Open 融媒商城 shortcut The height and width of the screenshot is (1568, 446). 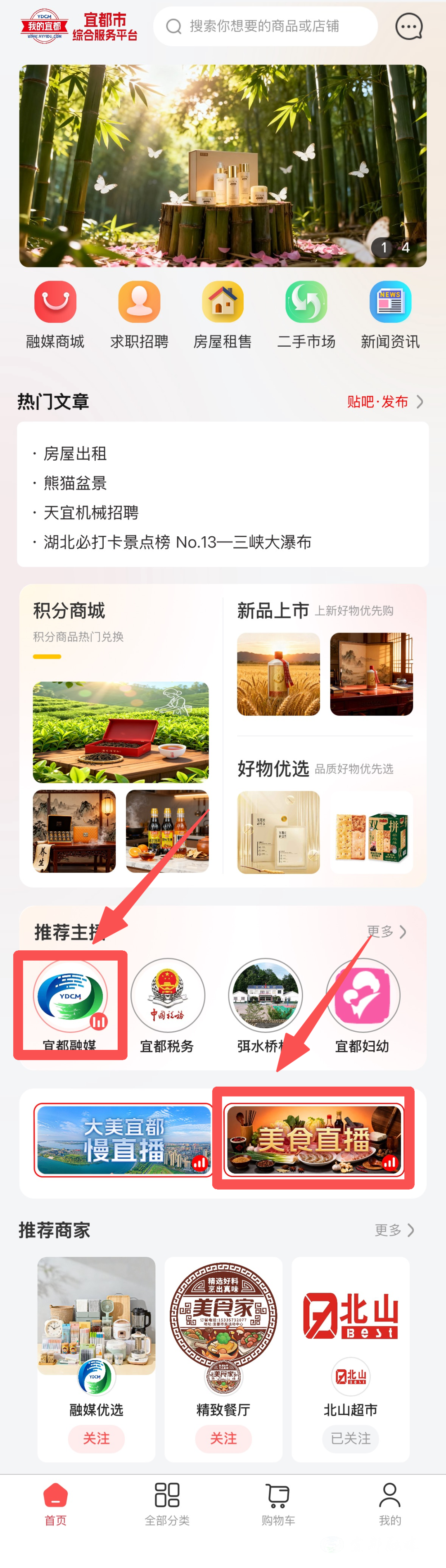(55, 314)
